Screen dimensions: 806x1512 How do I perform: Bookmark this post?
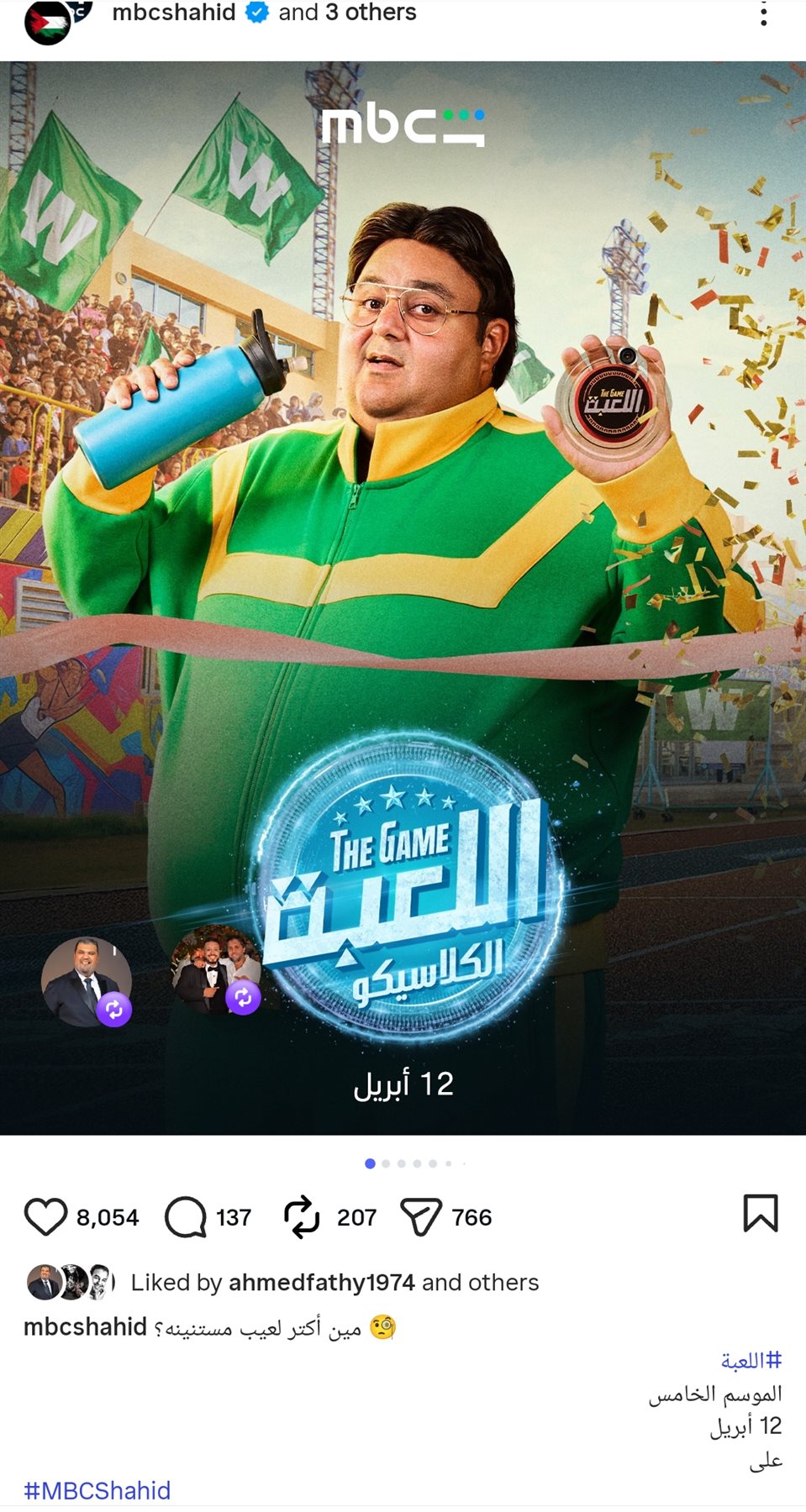tap(760, 1214)
